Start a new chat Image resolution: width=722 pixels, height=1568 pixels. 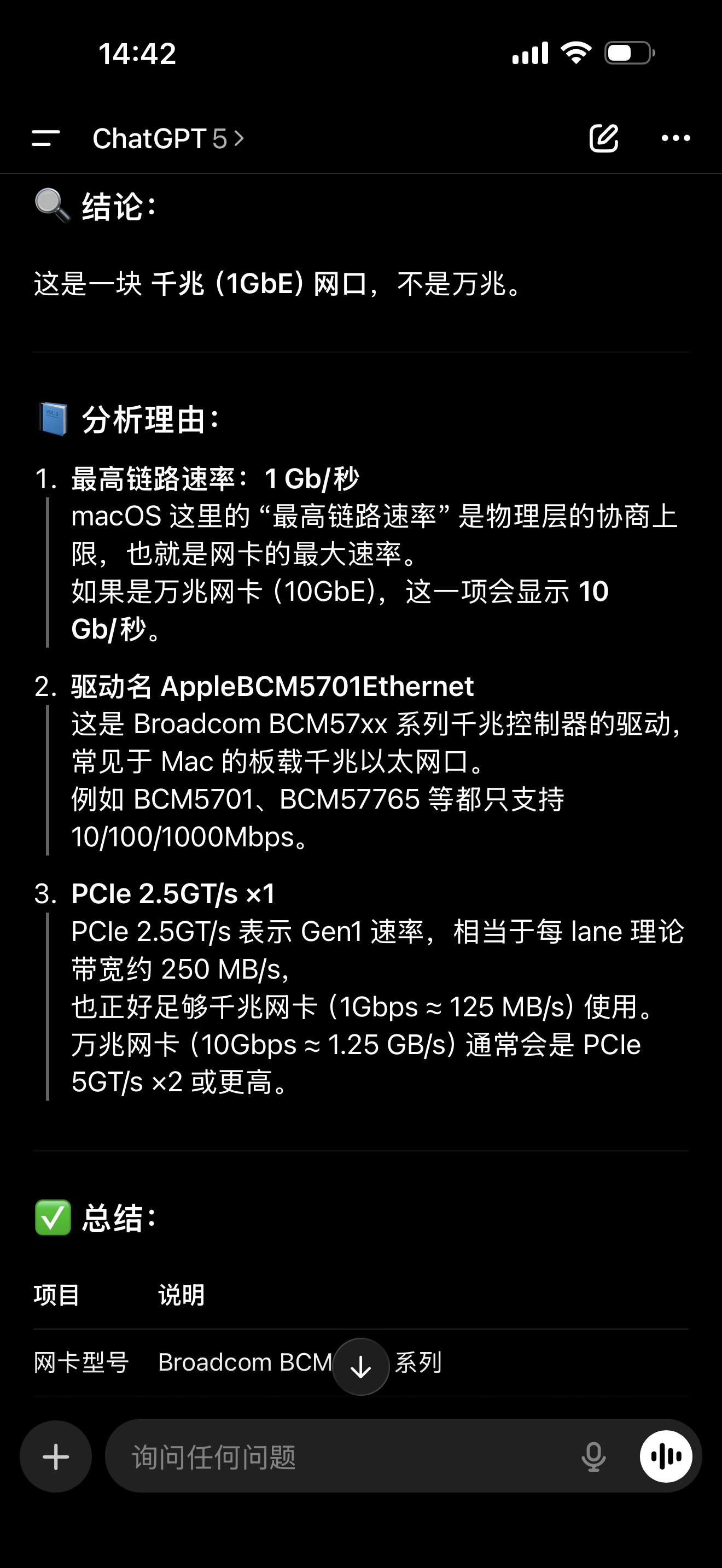(x=603, y=138)
